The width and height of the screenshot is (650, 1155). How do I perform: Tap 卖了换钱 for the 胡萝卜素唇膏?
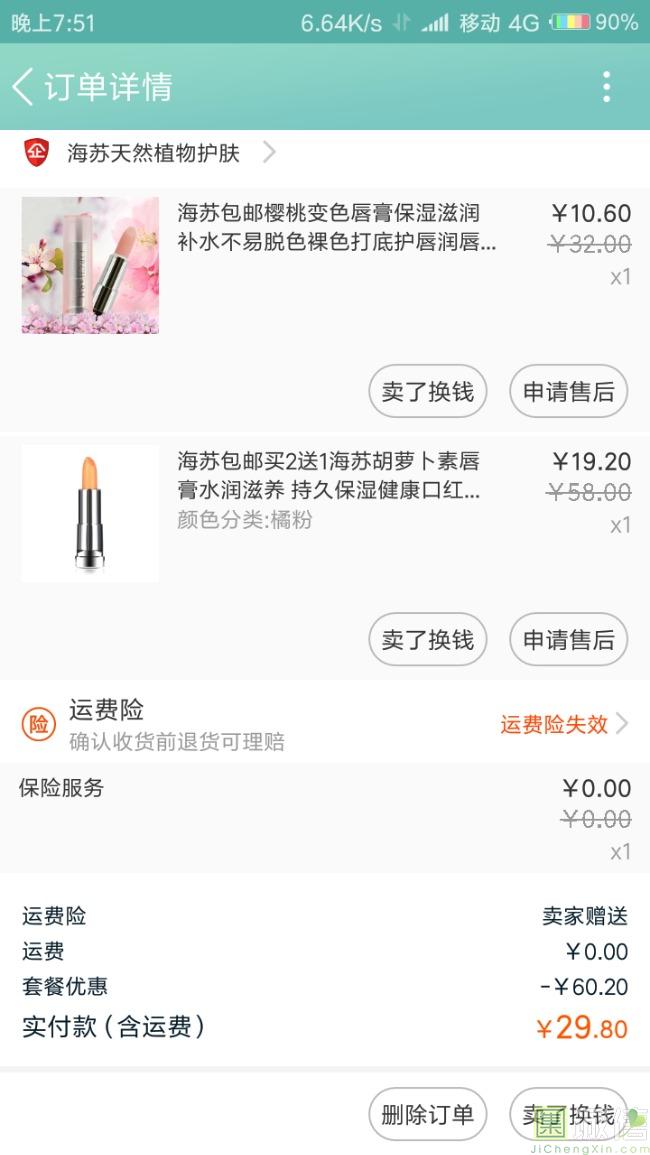pyautogui.click(x=427, y=639)
